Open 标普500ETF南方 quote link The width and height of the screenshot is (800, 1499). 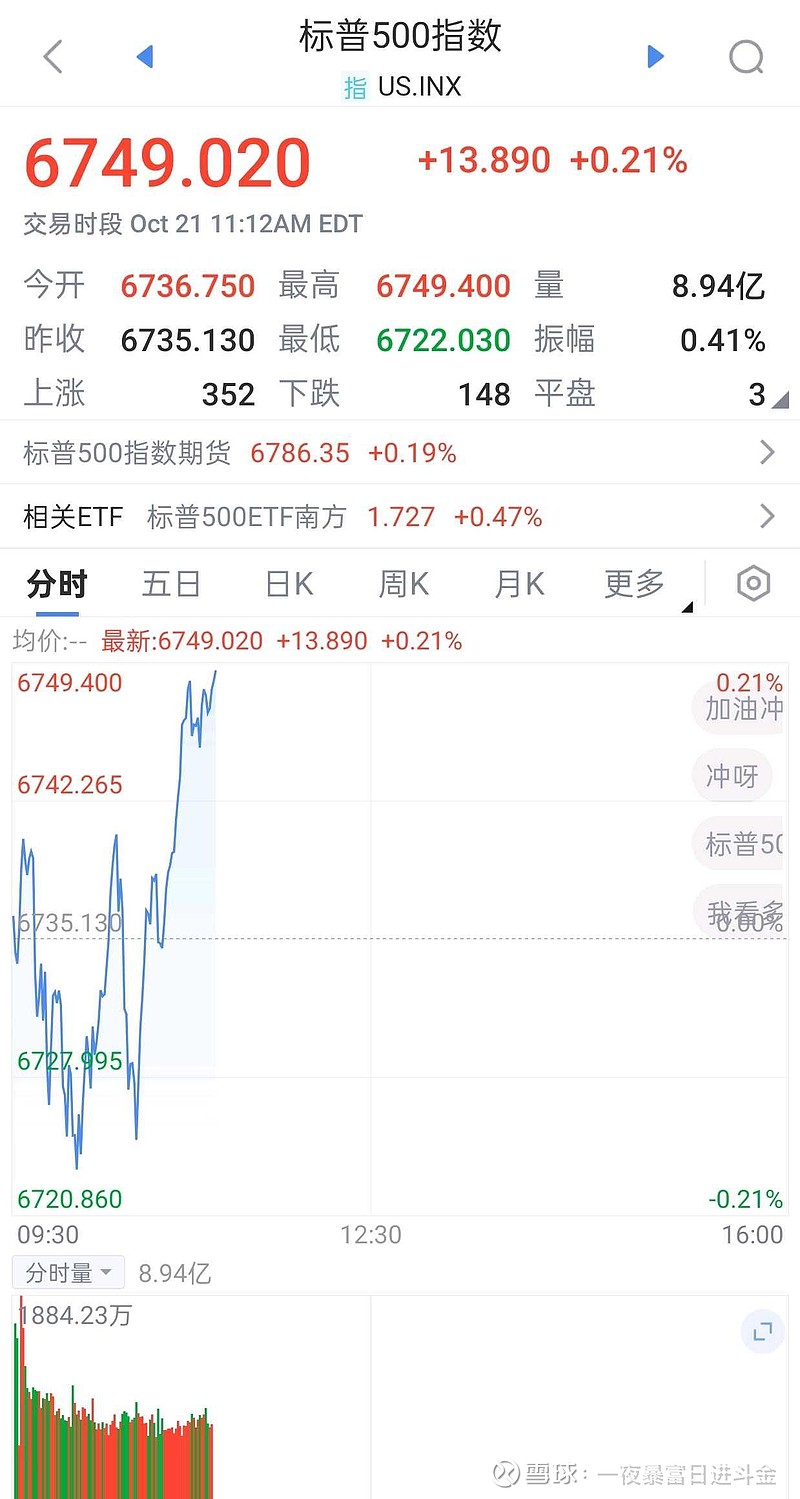pos(246,516)
